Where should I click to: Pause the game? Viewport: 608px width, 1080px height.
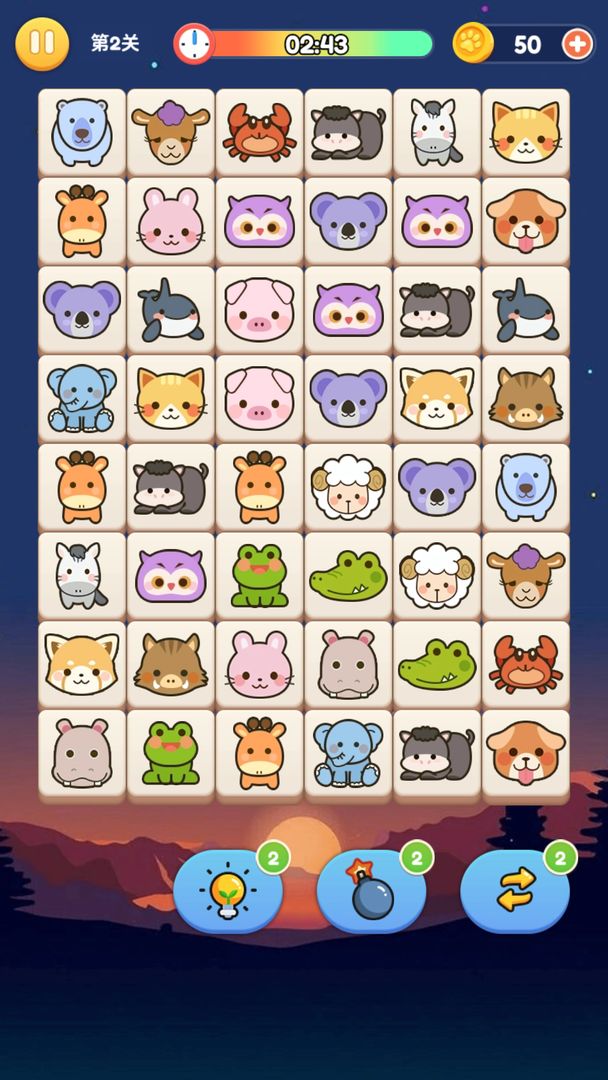(x=42, y=43)
